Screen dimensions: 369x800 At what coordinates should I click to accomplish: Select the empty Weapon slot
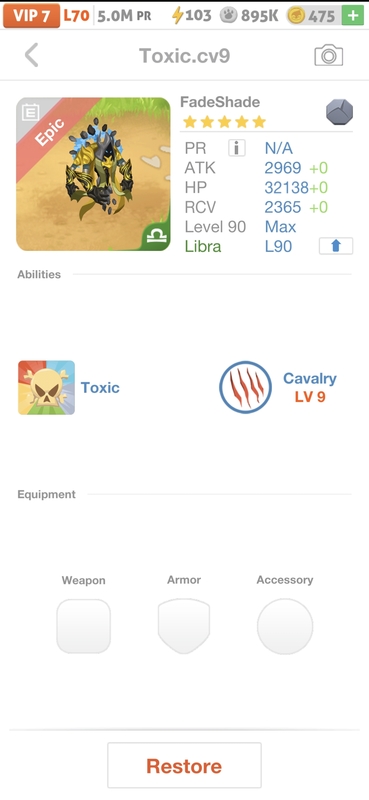[x=84, y=626]
